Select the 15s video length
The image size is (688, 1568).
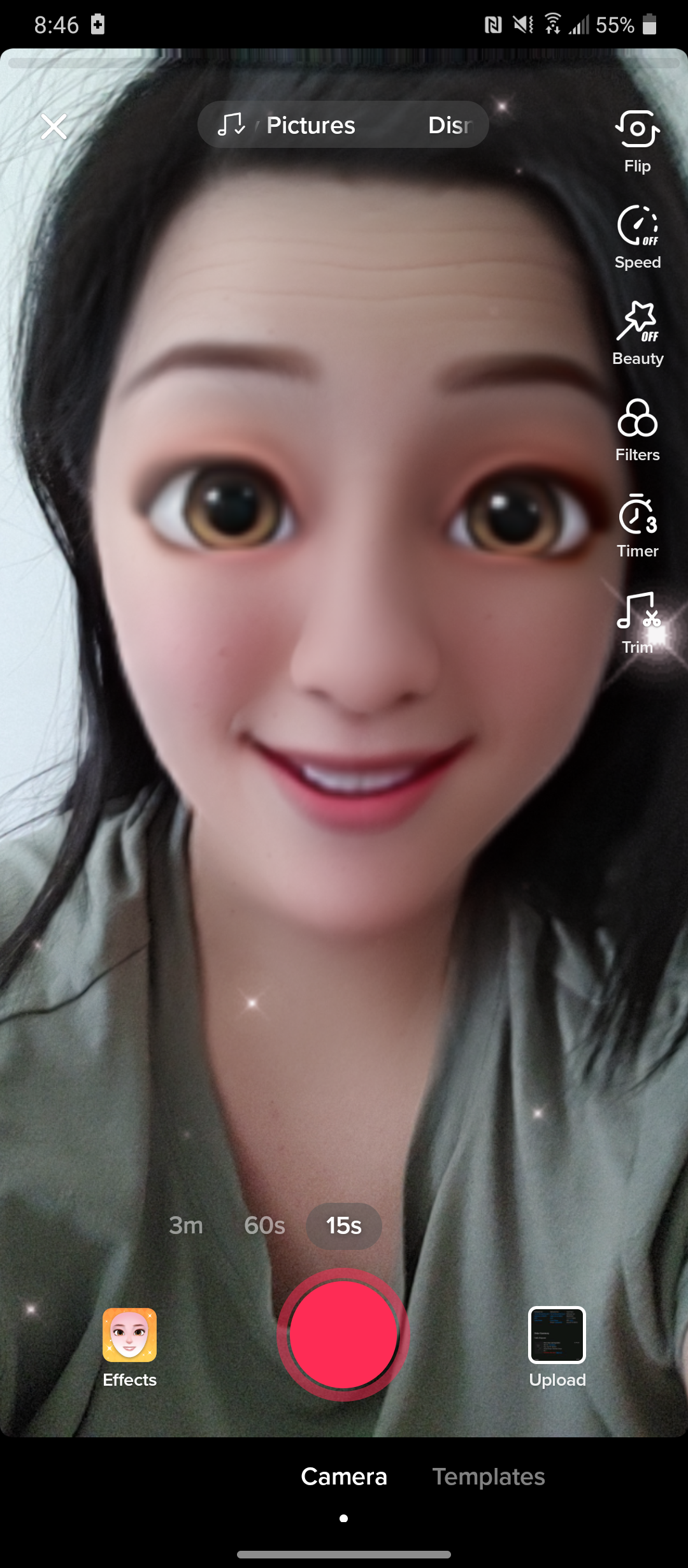coord(344,1226)
